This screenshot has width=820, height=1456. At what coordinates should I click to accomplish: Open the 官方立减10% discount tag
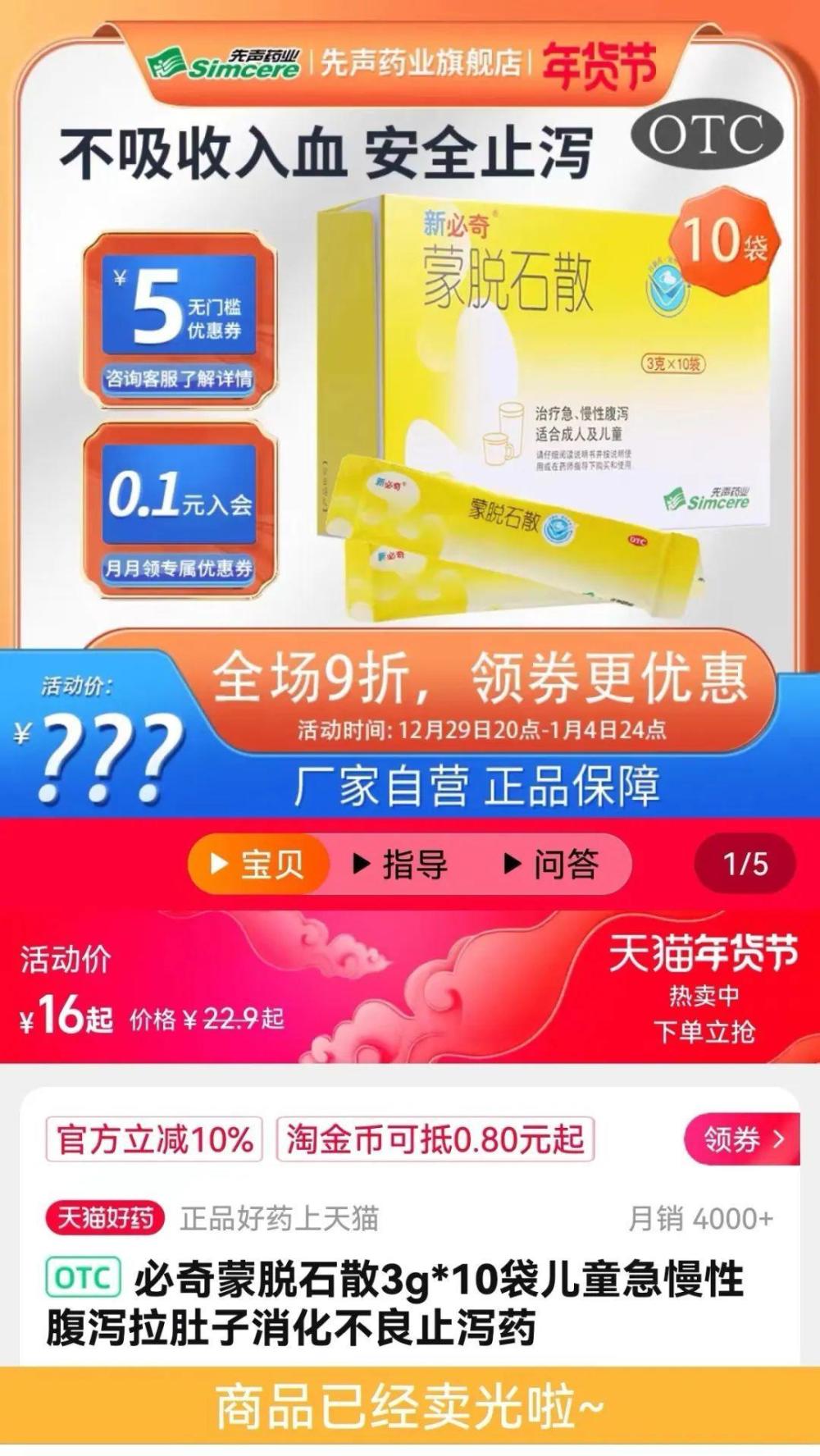pyautogui.click(x=154, y=1139)
